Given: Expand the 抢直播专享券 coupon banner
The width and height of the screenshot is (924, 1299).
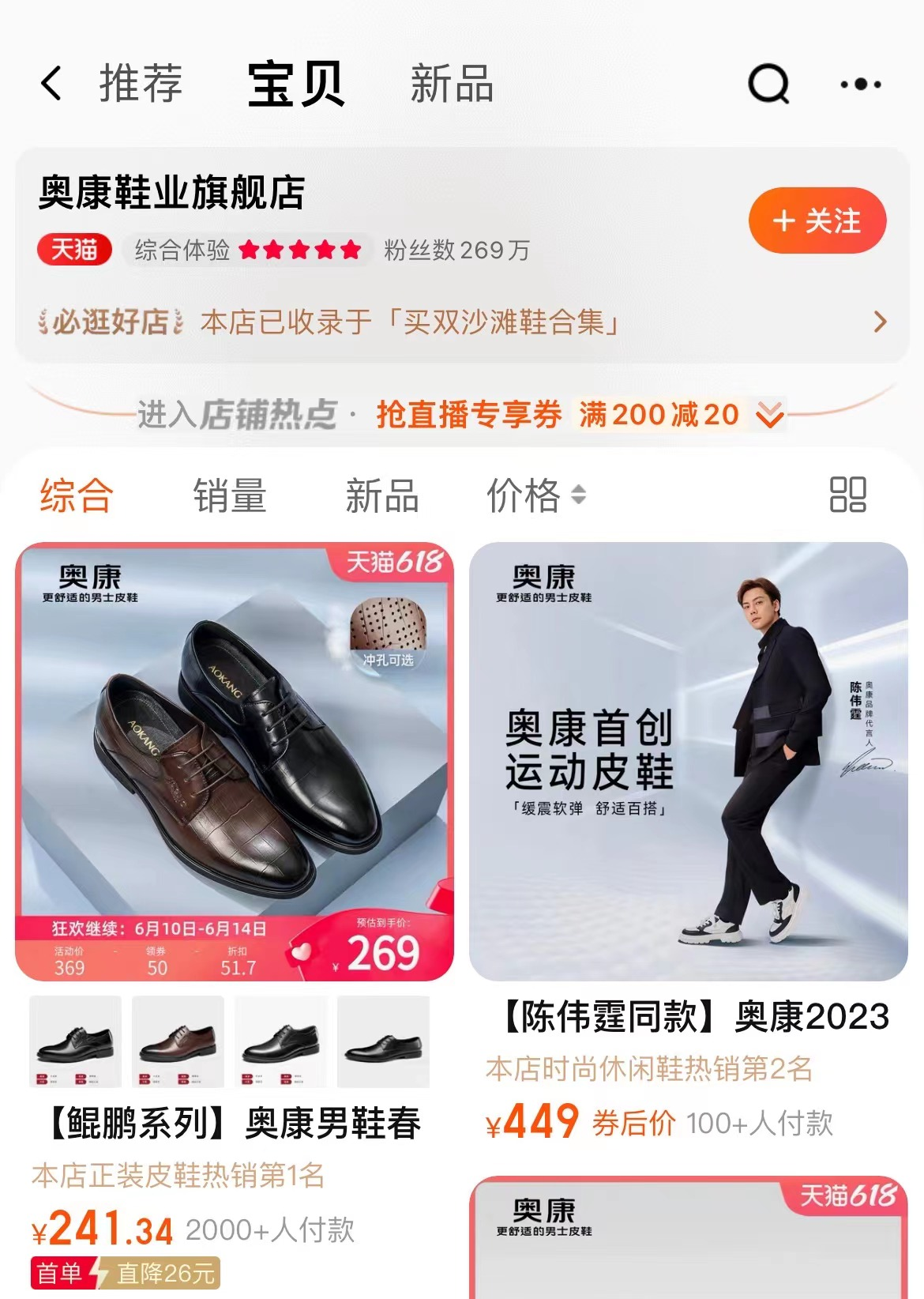Looking at the screenshot, I should click(x=769, y=414).
